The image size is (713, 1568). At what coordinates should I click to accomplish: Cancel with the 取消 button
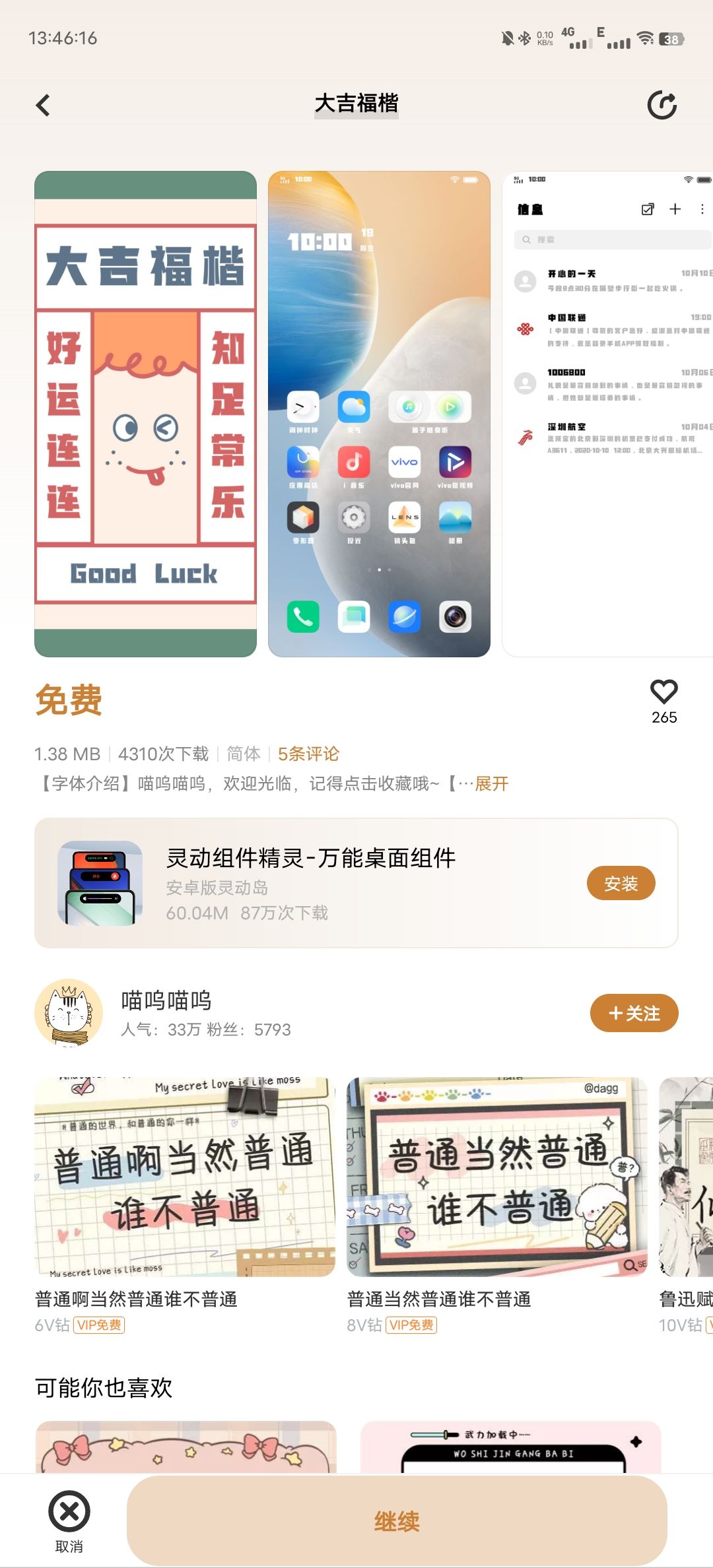(69, 1520)
